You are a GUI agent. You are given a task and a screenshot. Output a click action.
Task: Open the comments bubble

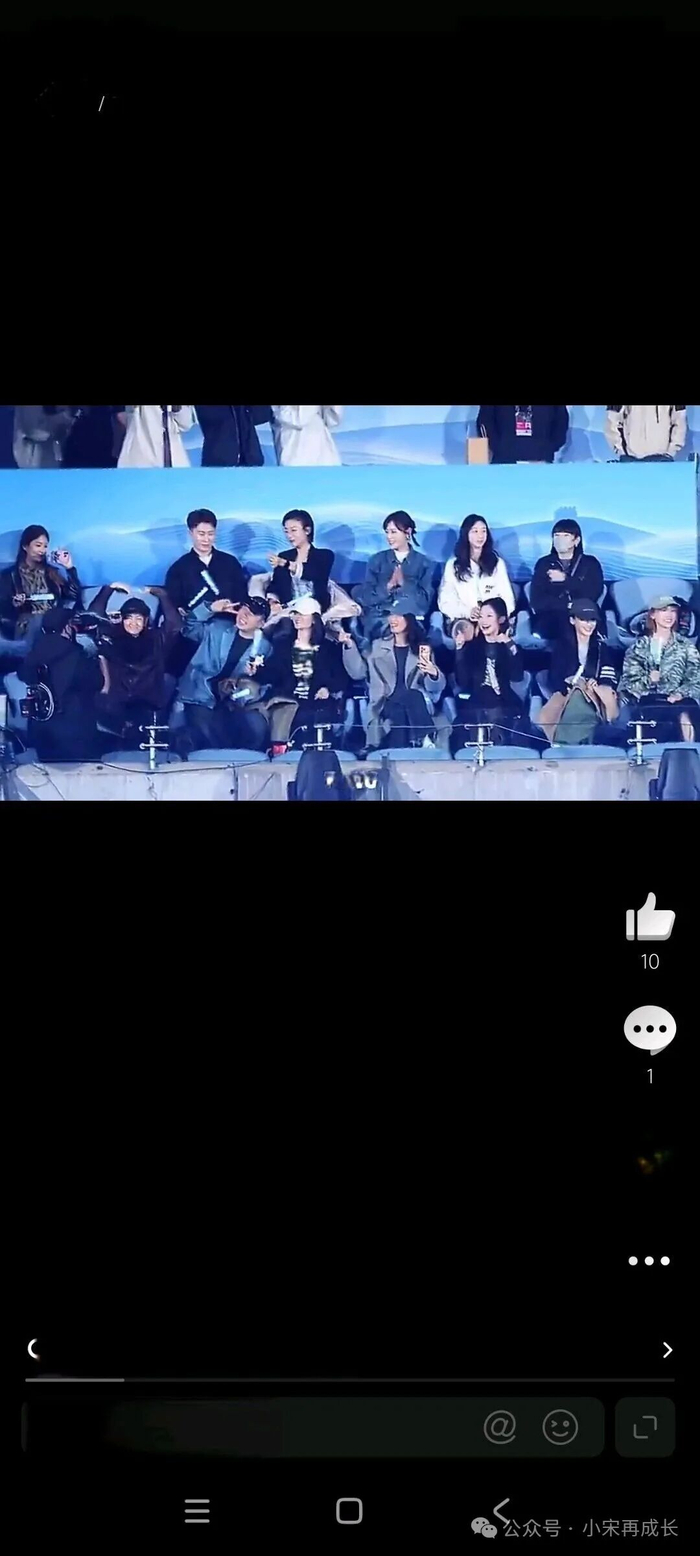pyautogui.click(x=650, y=1030)
